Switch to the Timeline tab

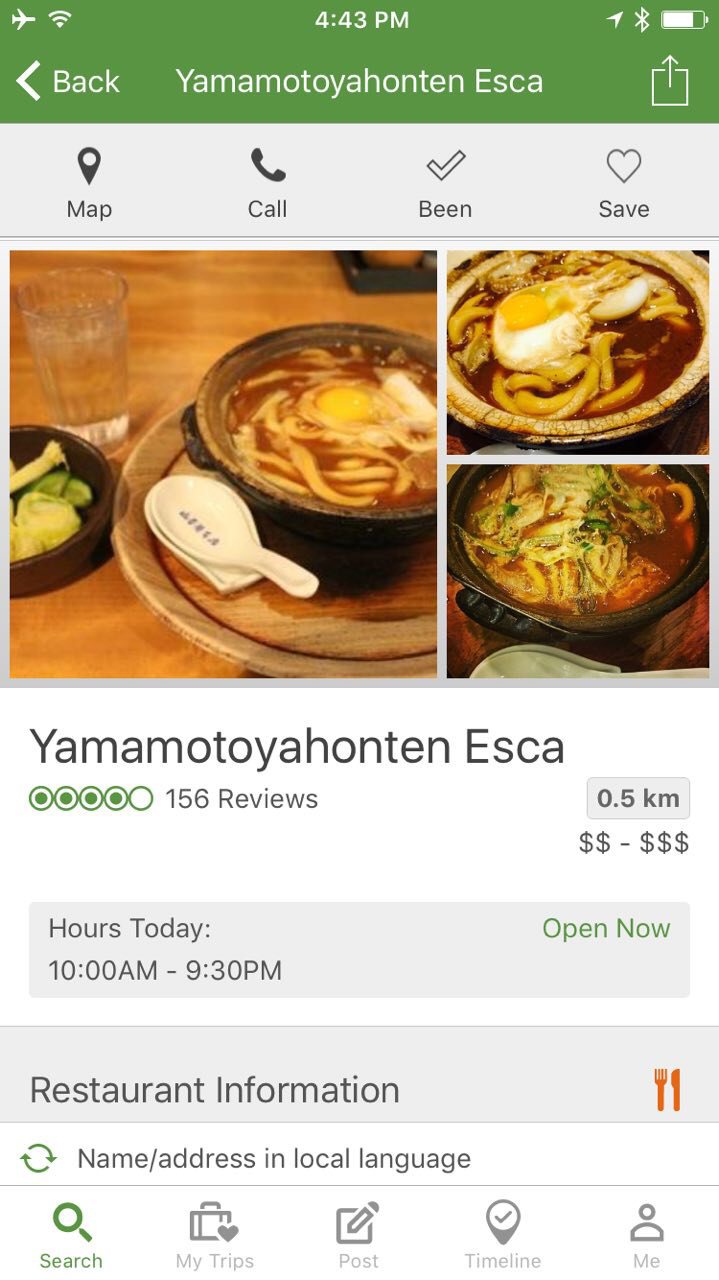502,1235
